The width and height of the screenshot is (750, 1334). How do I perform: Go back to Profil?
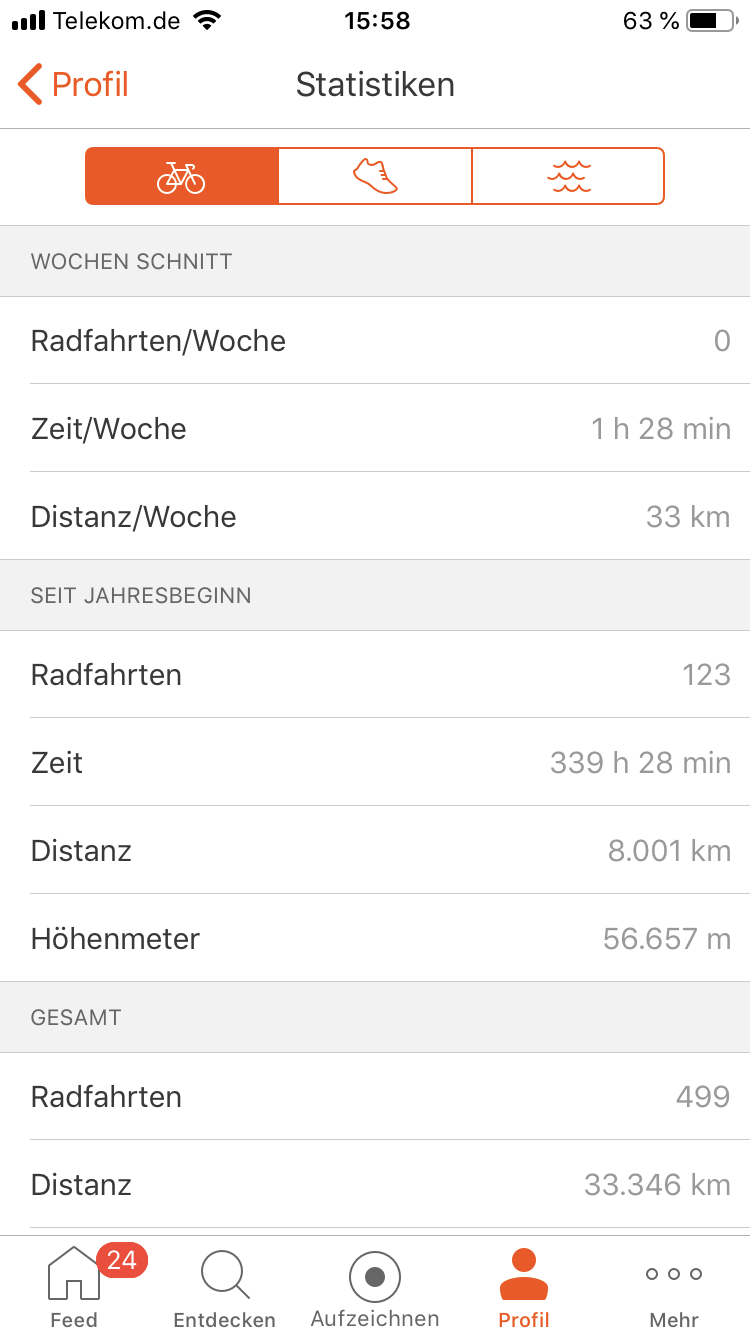click(73, 85)
